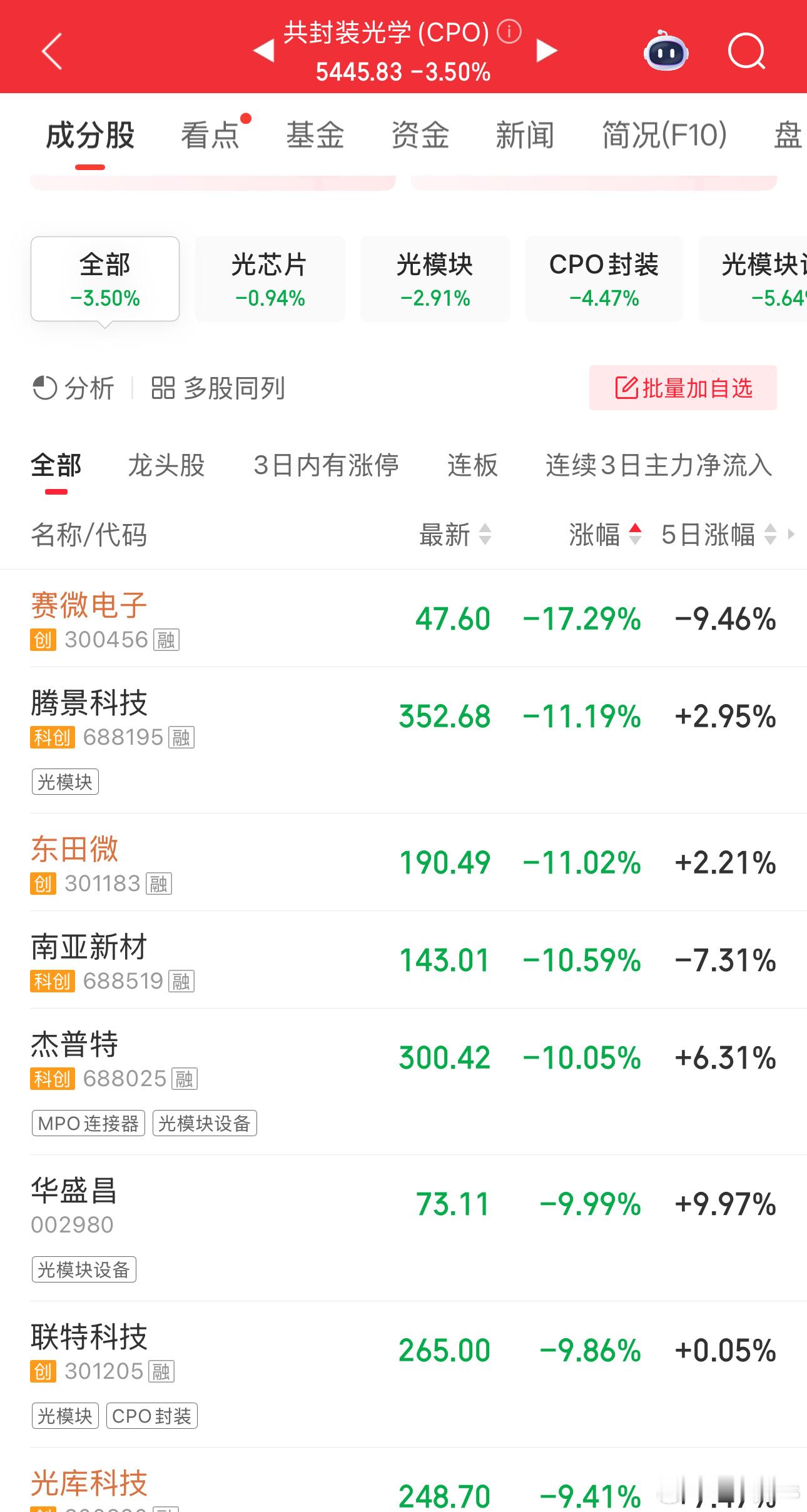The height and width of the screenshot is (1512, 807).
Task: Select the 光芯片 sector filter
Action: tap(269, 279)
